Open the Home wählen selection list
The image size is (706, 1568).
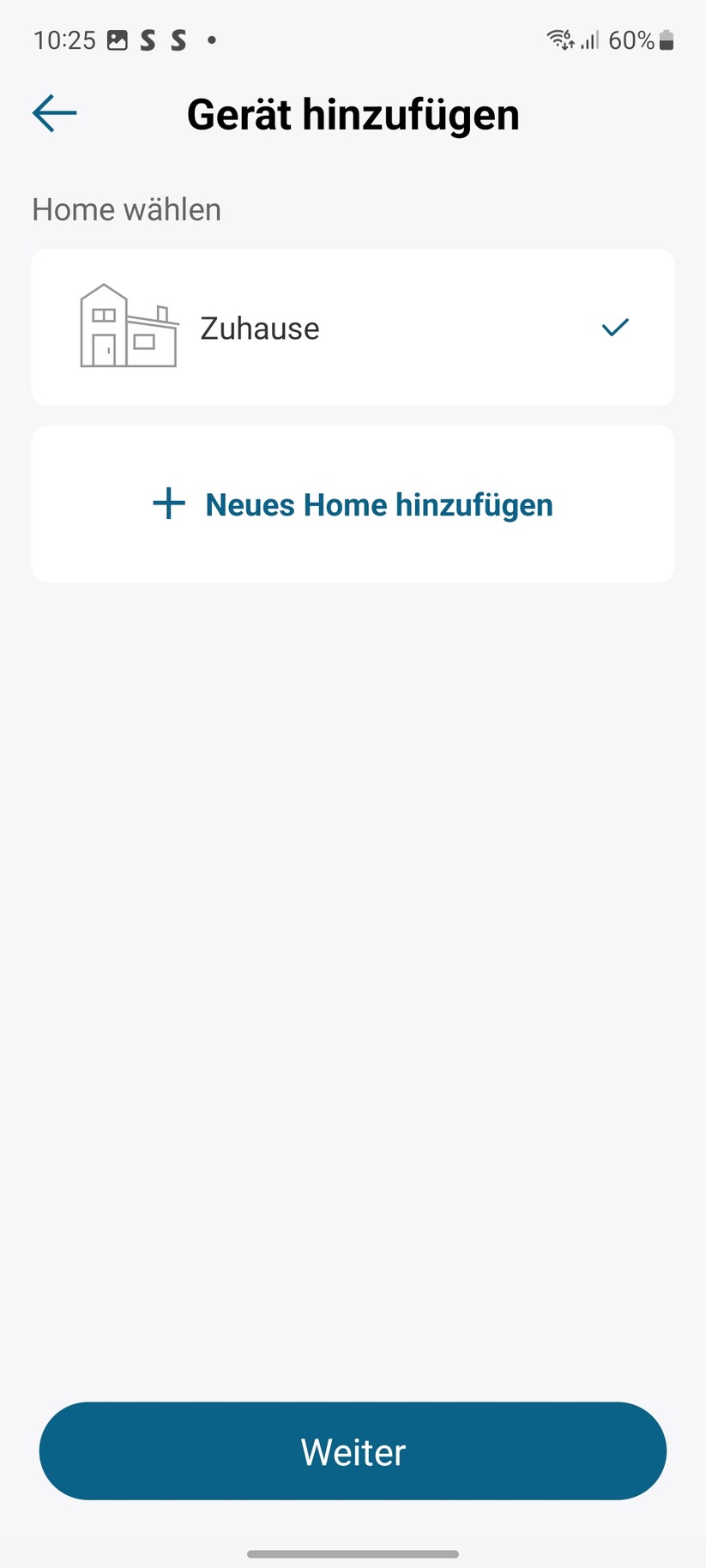[x=126, y=208]
